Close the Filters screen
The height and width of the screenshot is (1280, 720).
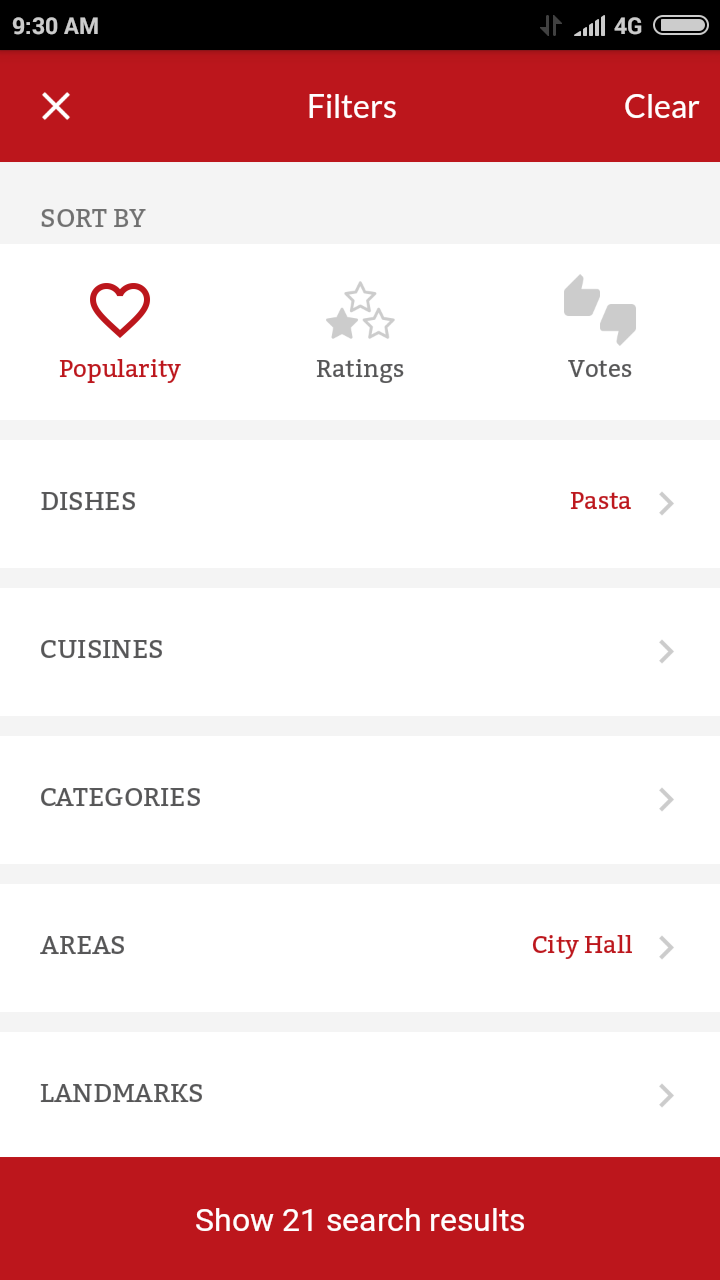[x=56, y=106]
